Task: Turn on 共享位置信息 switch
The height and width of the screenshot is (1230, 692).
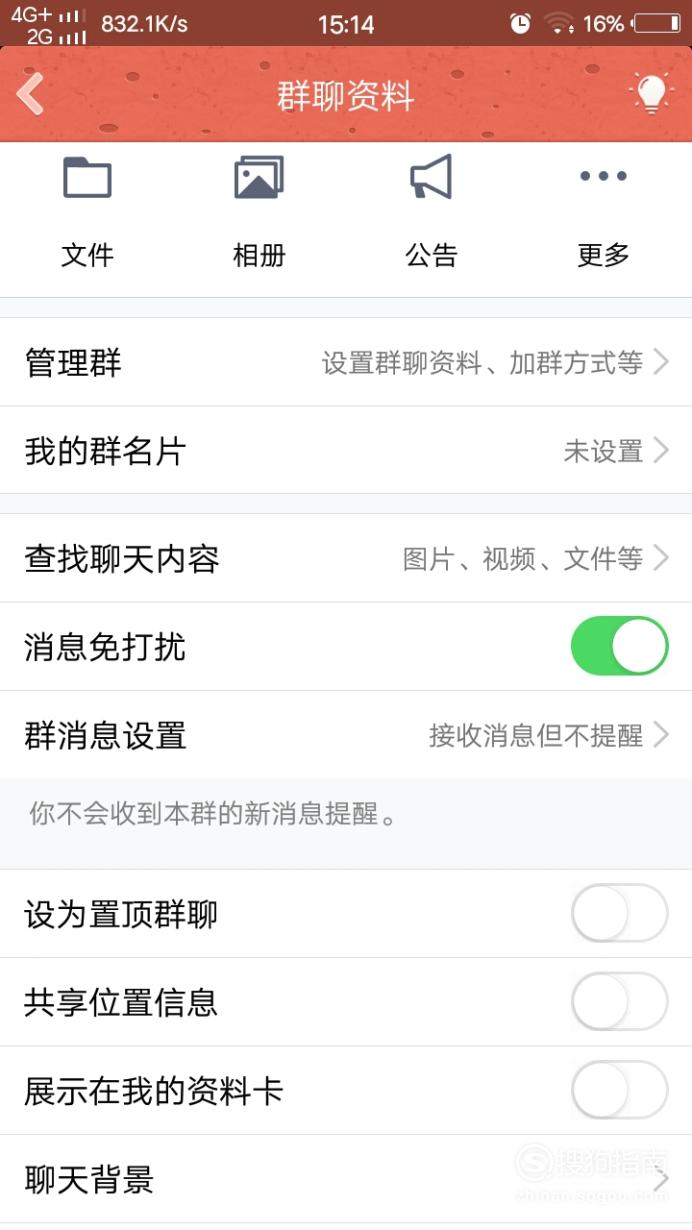Action: tap(619, 1002)
